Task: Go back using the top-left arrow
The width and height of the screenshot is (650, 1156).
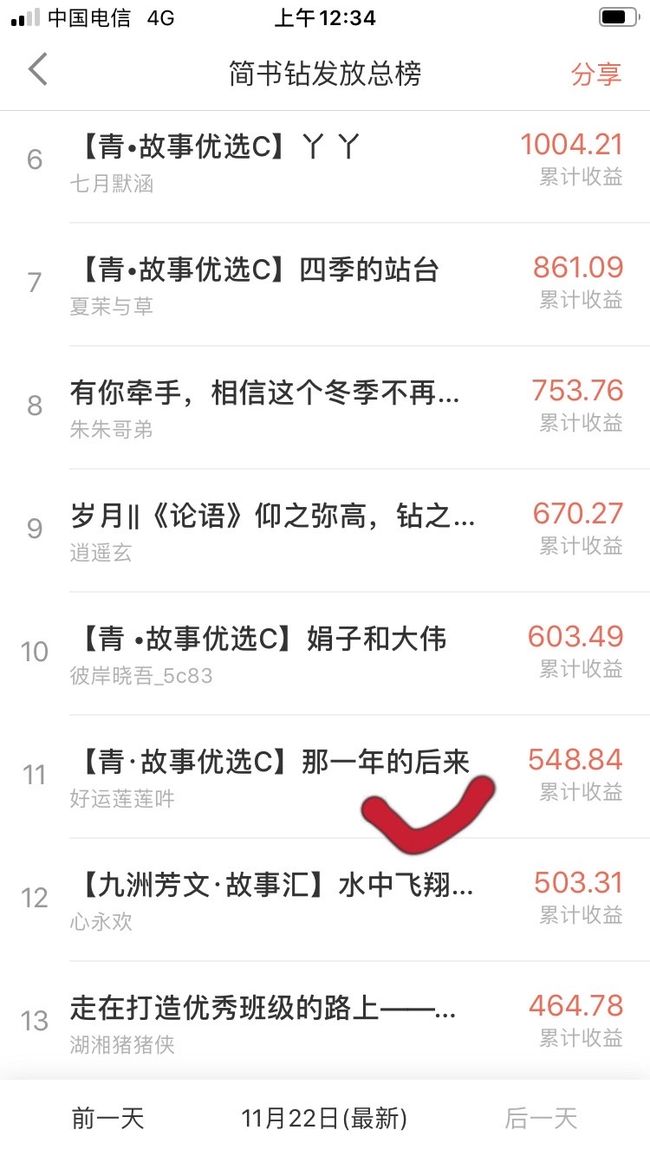Action: (x=38, y=70)
